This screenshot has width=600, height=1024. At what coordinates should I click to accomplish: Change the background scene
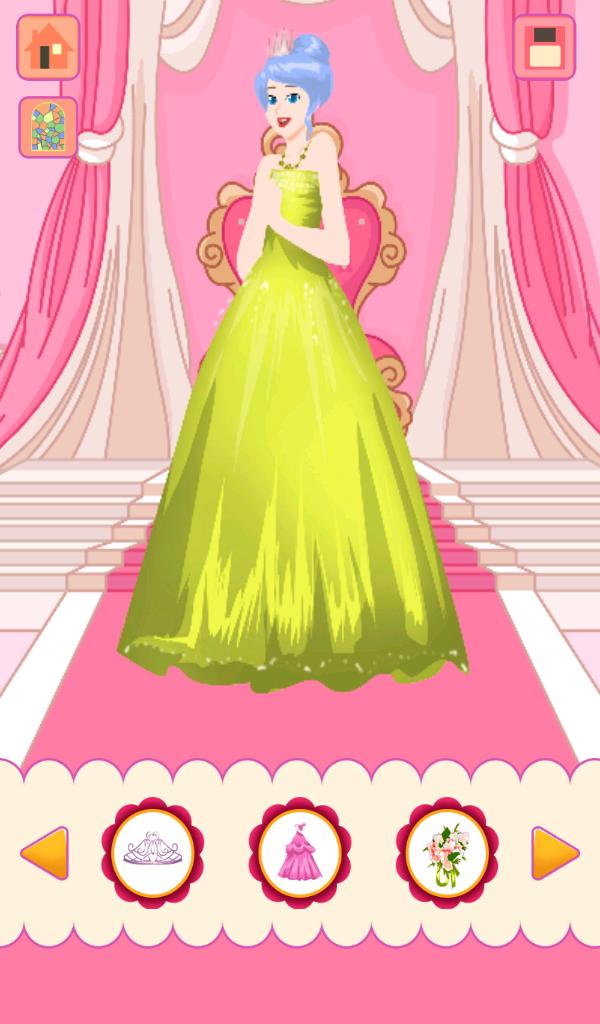(48, 127)
